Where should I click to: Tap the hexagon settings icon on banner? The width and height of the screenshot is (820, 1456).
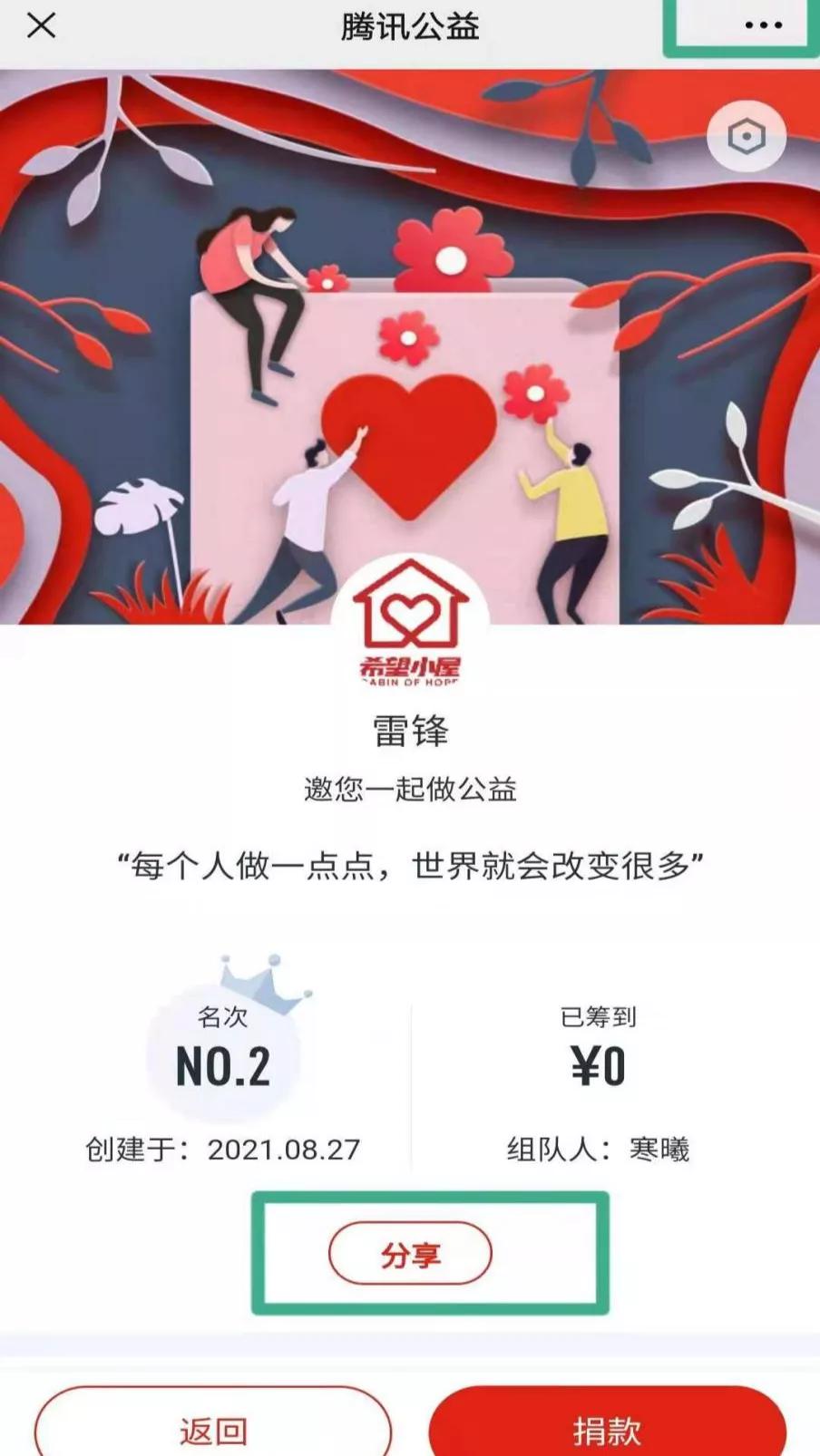(x=747, y=138)
